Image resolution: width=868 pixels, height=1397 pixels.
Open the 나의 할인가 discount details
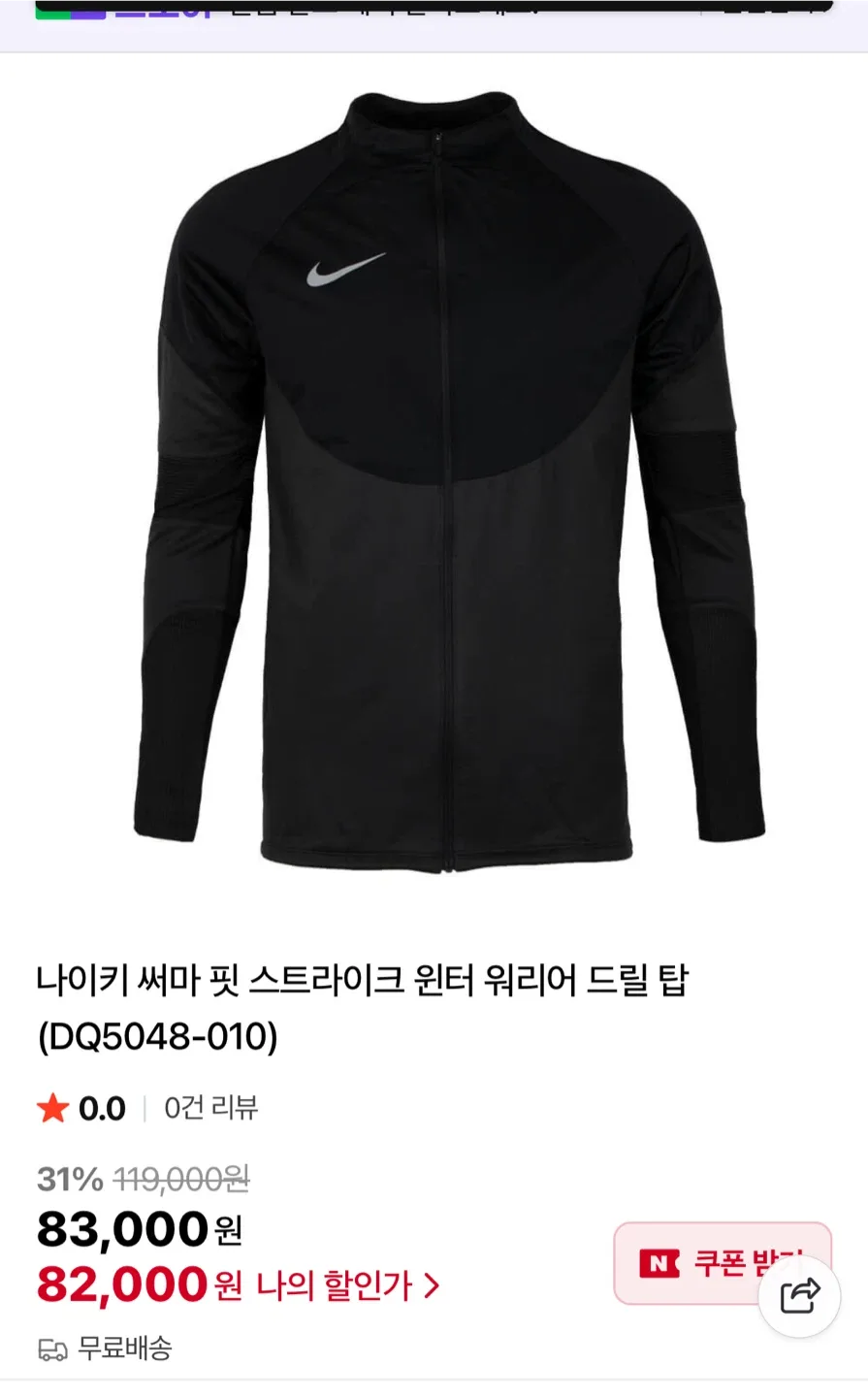[x=347, y=1286]
